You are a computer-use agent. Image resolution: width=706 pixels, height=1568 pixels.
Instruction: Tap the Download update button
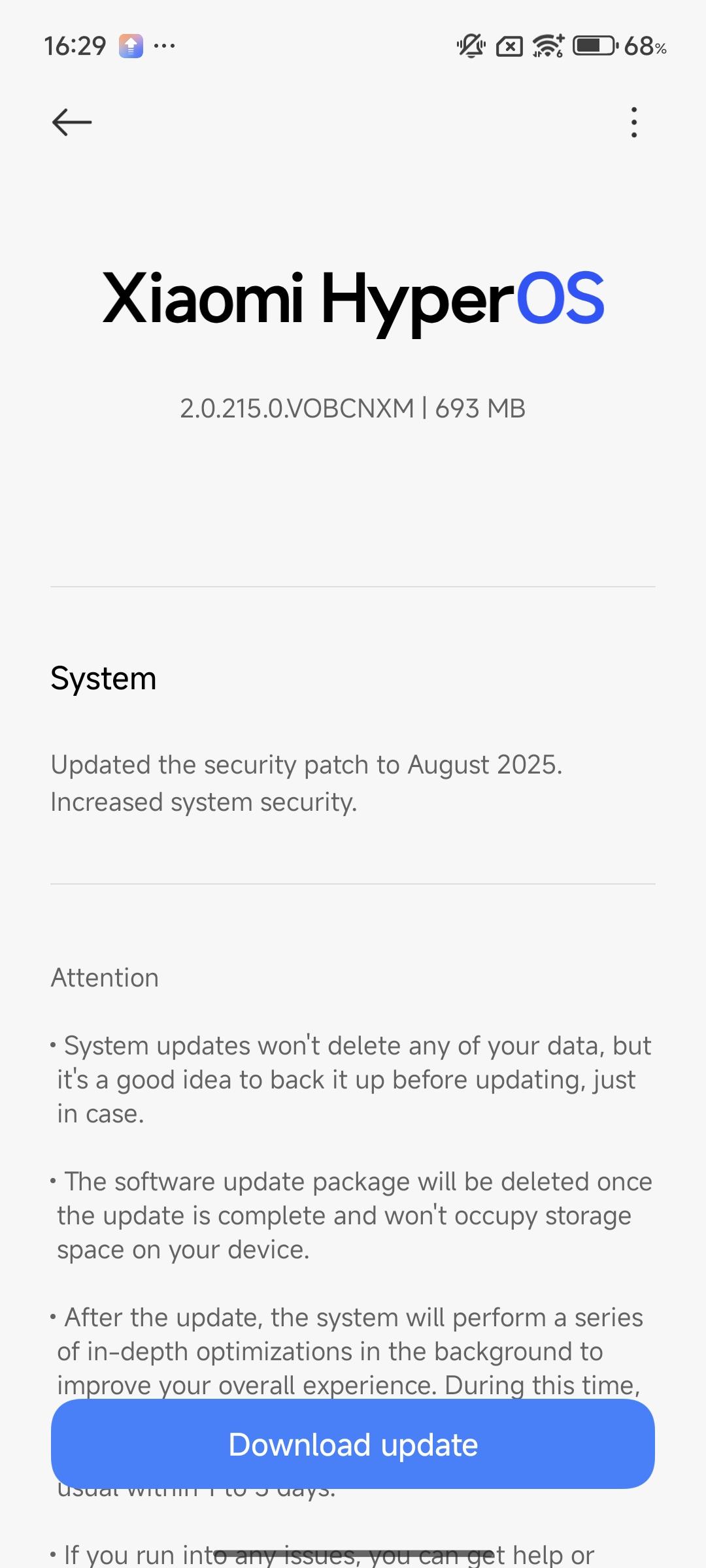point(353,1445)
